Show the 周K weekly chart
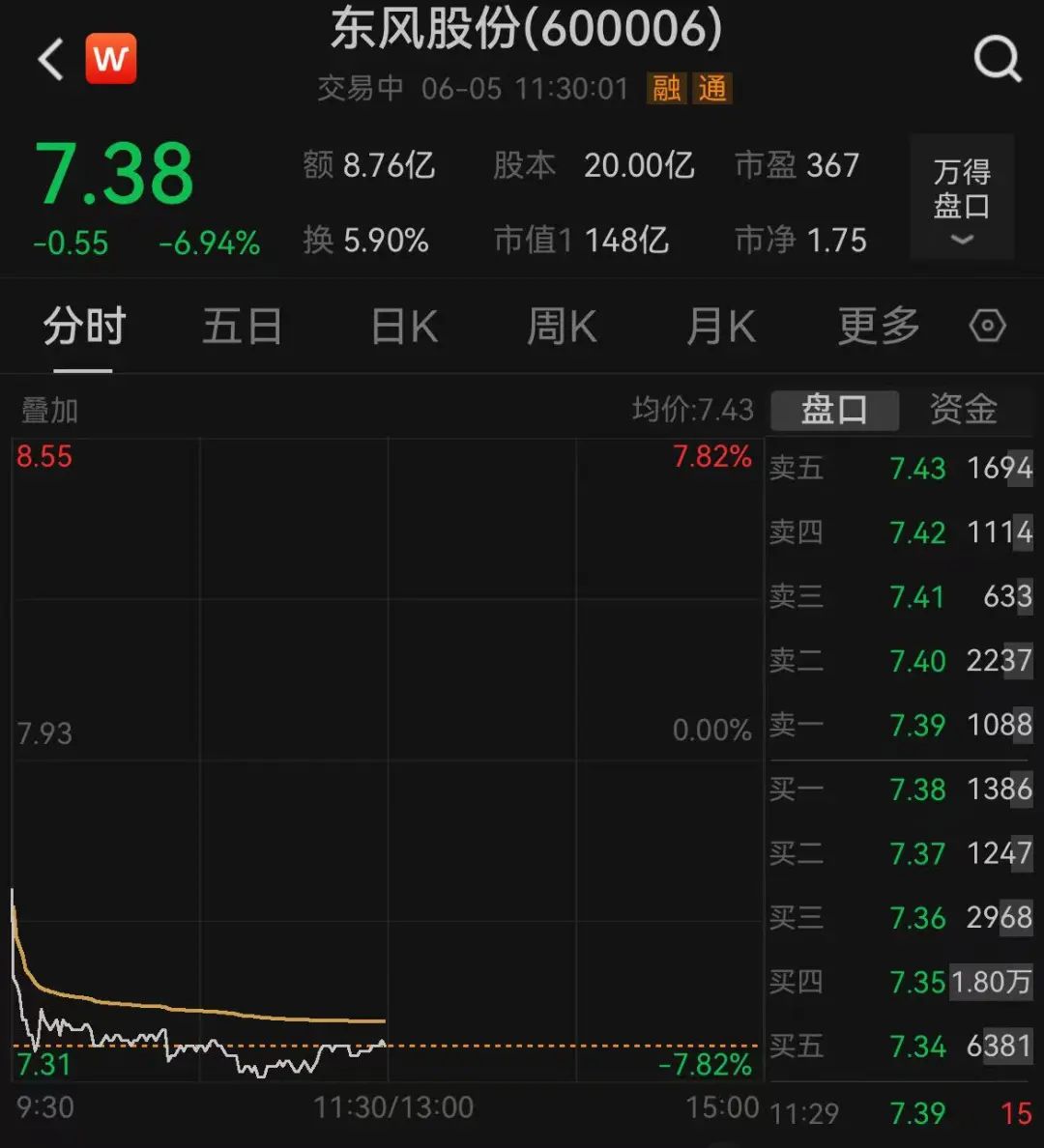Image resolution: width=1044 pixels, height=1148 pixels. pos(562,327)
